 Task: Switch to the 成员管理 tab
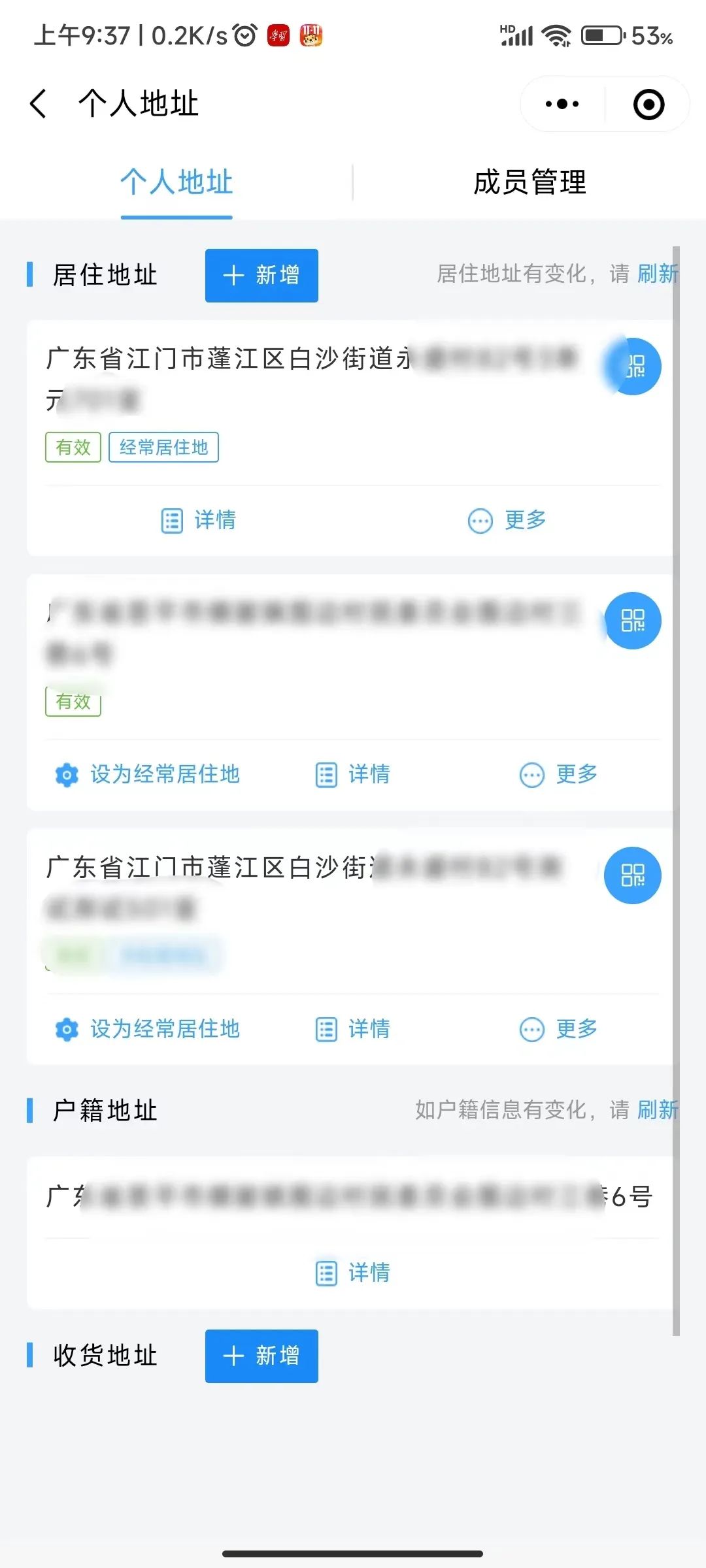[529, 182]
